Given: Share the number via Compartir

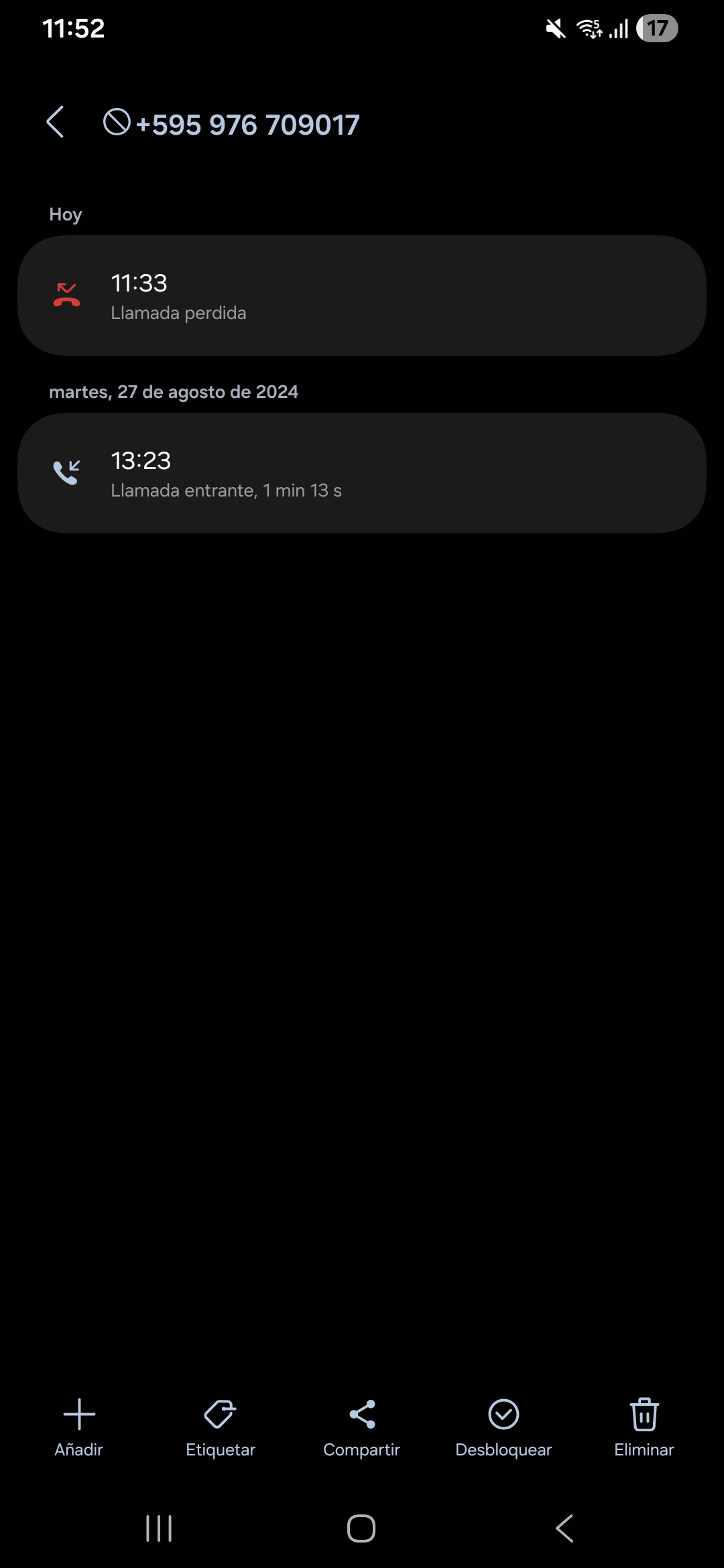Looking at the screenshot, I should [362, 1427].
